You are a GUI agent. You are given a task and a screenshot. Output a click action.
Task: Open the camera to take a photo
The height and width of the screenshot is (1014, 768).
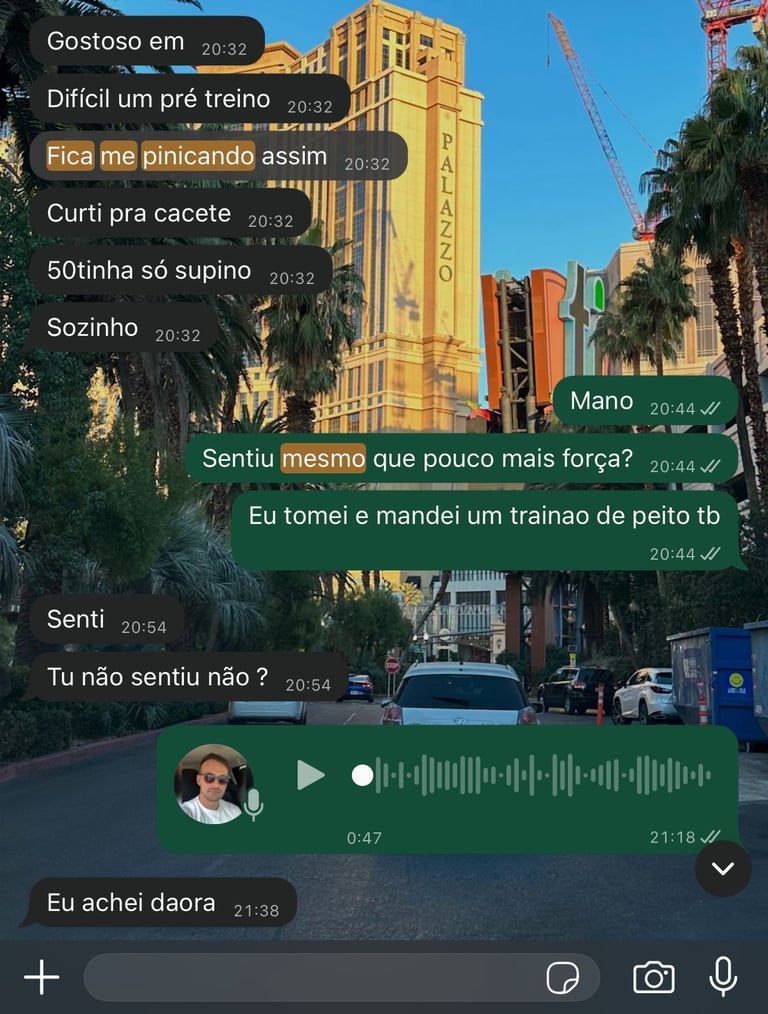654,977
